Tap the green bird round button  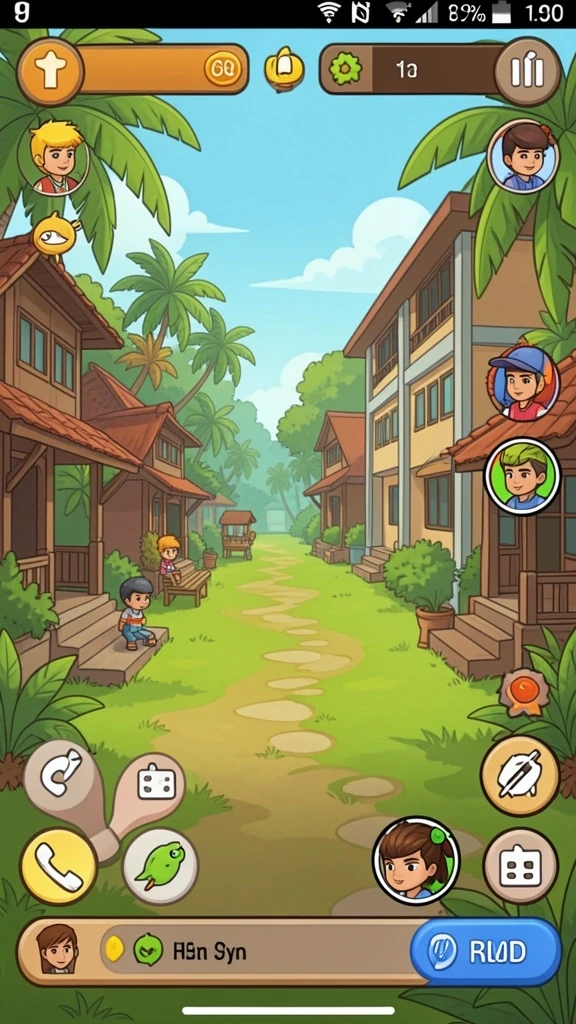[x=160, y=866]
